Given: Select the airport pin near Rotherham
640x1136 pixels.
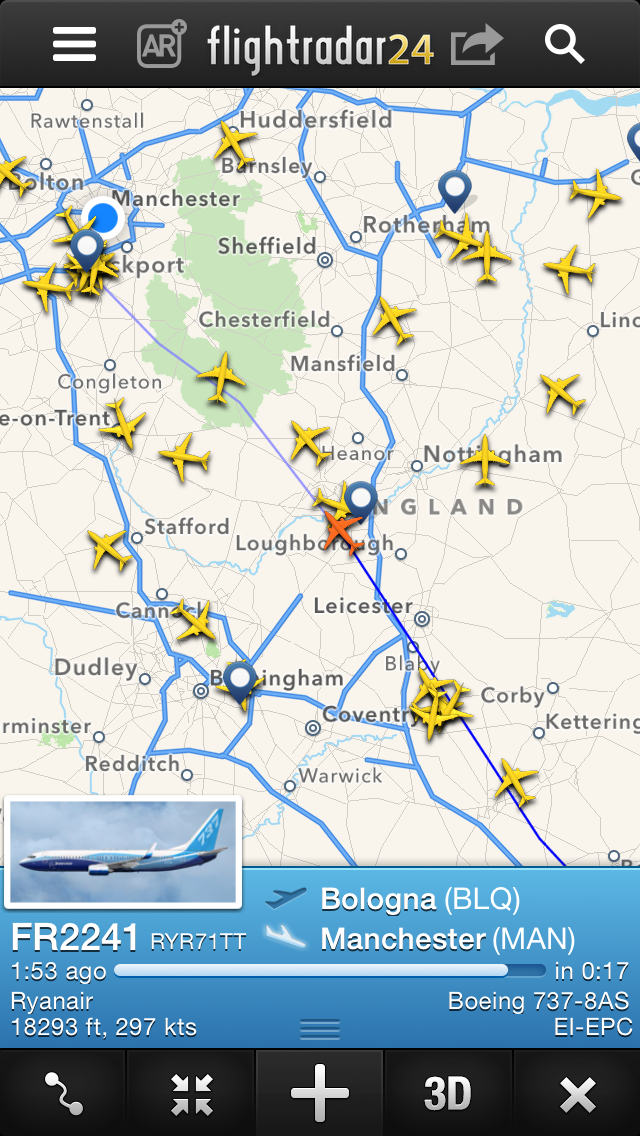Looking at the screenshot, I should [455, 188].
